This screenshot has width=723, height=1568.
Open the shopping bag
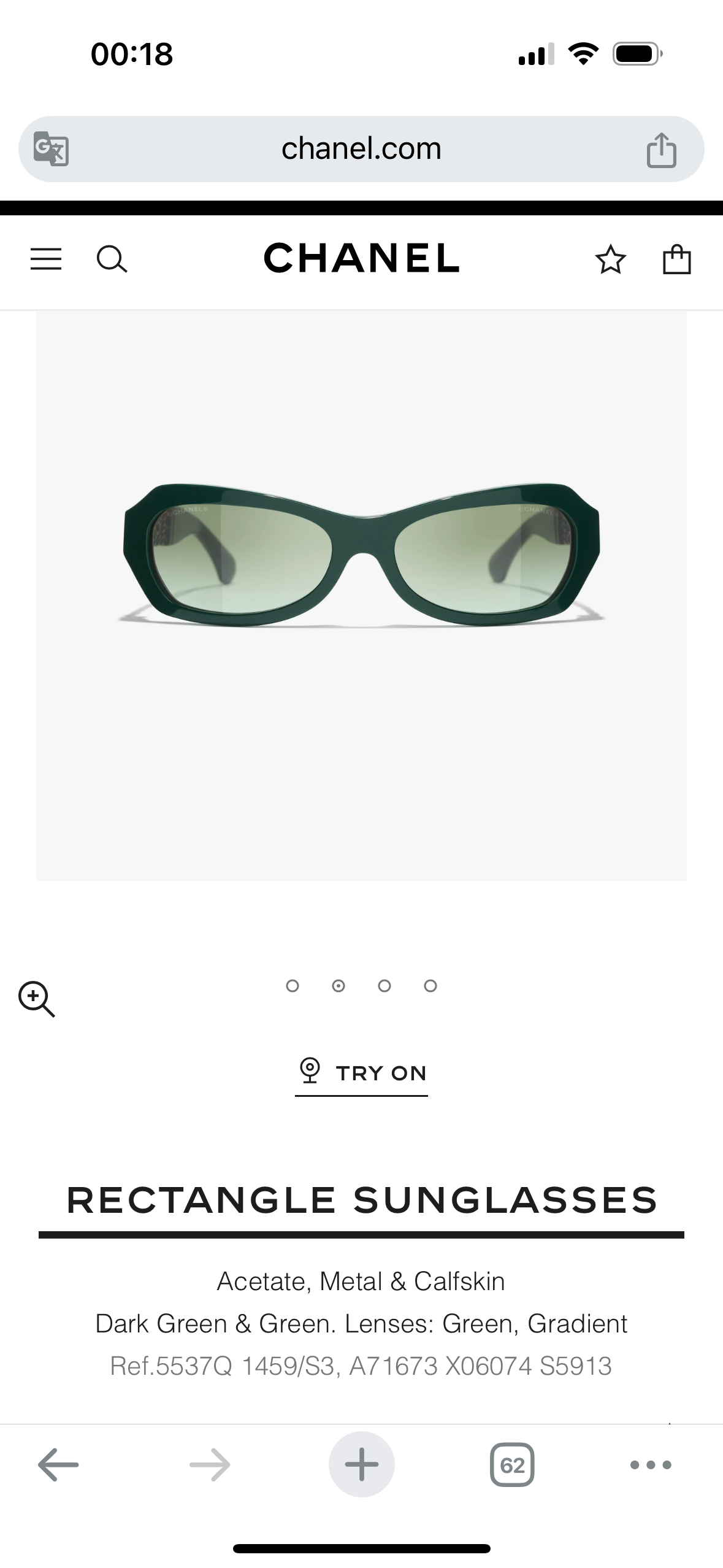677,259
